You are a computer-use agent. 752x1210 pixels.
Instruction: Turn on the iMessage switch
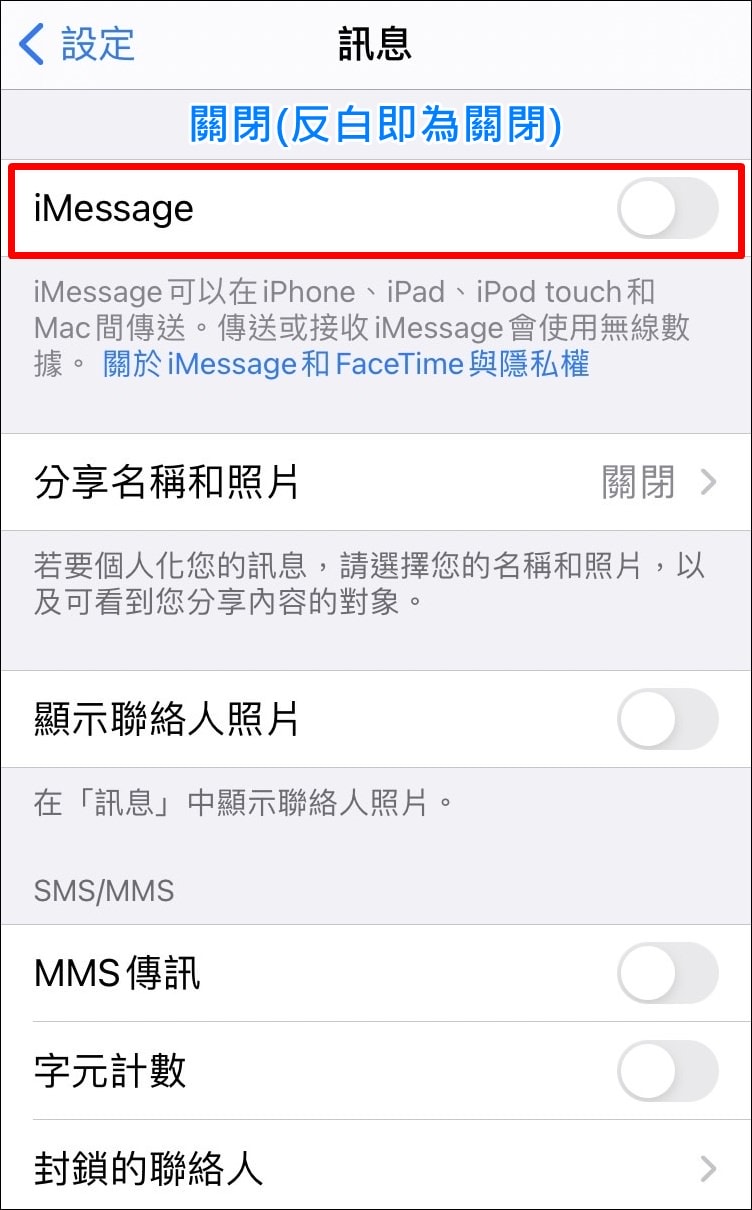pyautogui.click(x=667, y=209)
